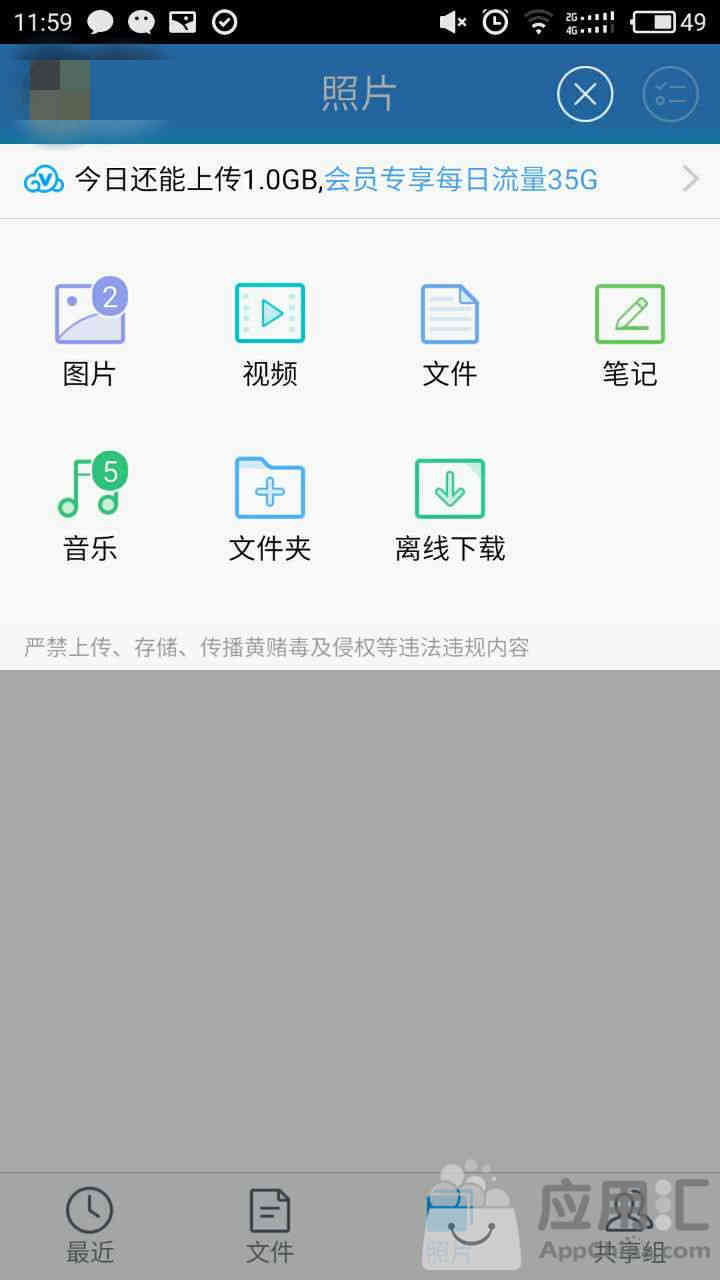Create a new note with 笔记
Viewport: 720px width, 1280px height.
pos(630,335)
